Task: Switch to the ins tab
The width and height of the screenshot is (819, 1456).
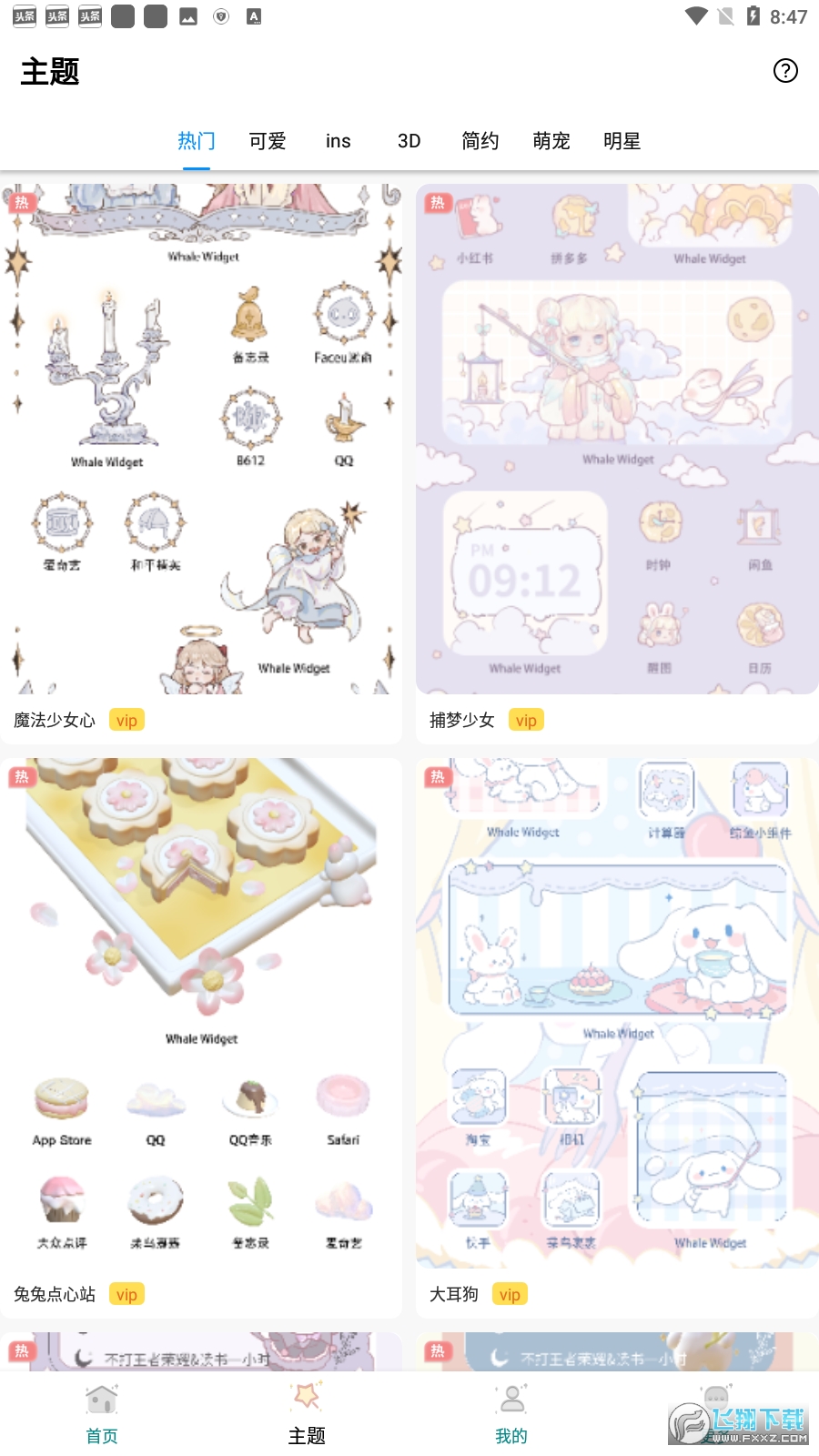Action: 338,141
